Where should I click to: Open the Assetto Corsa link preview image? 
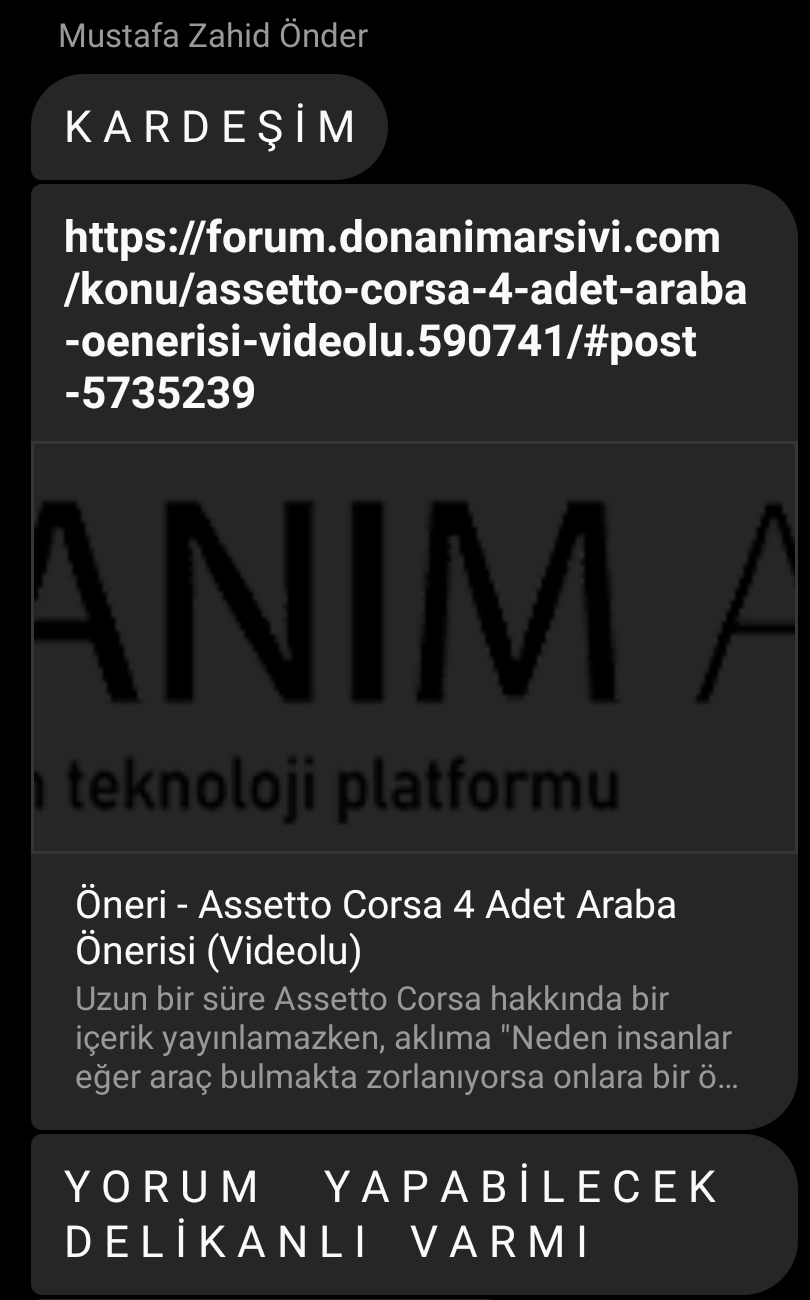click(414, 647)
